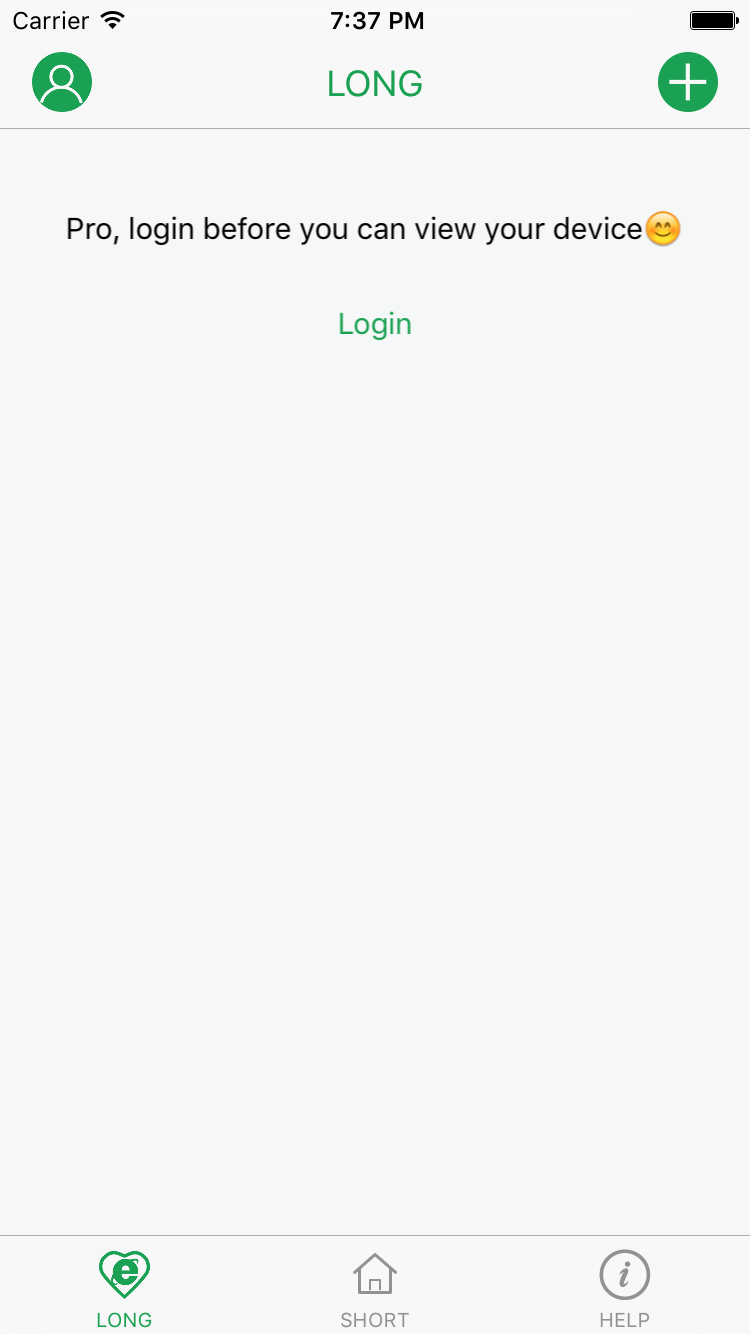Tap the Carrier label in the status bar
The image size is (750, 1334).
(x=50, y=19)
